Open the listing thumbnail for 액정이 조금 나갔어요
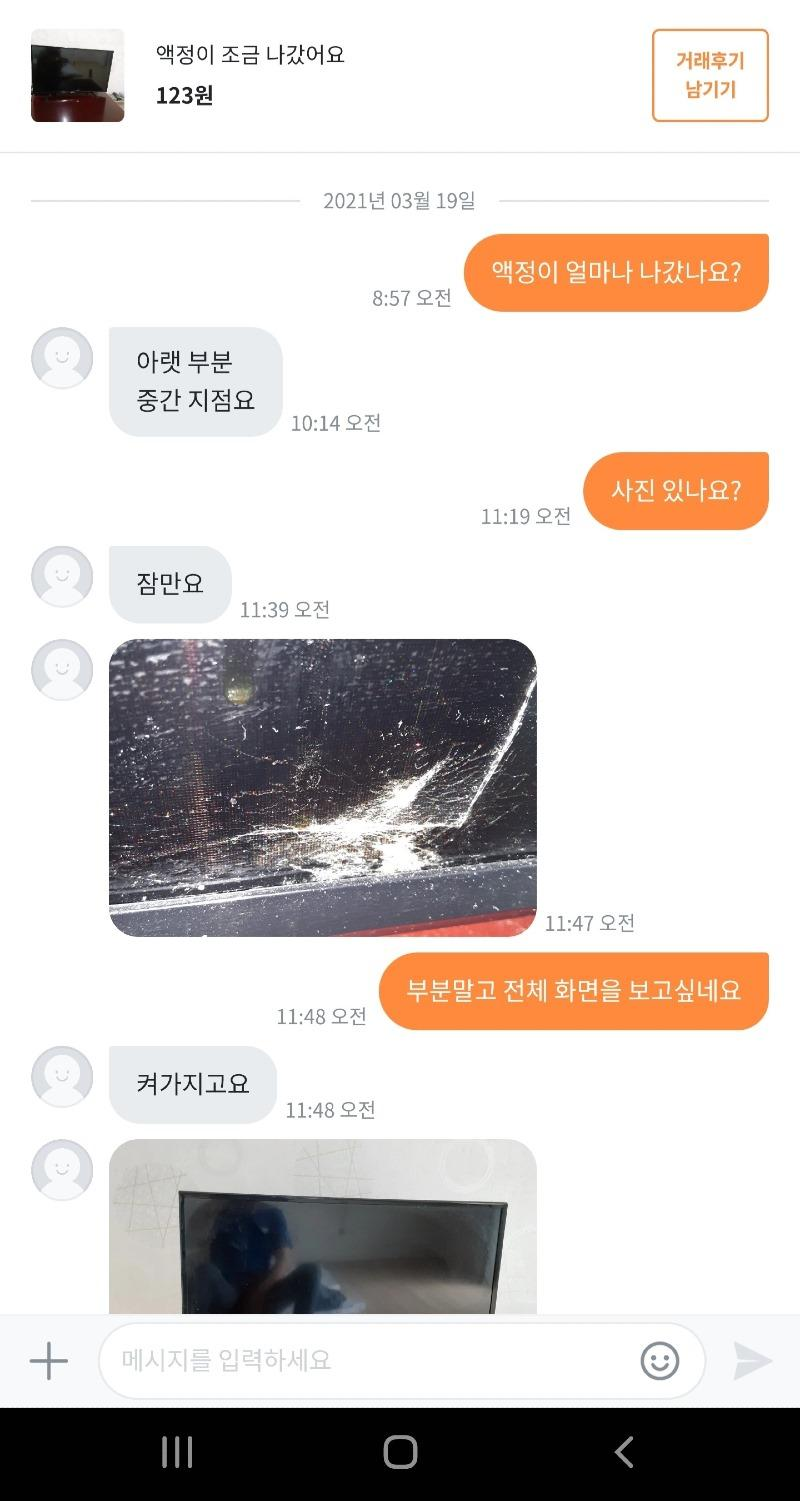This screenshot has width=800, height=1501. [78, 76]
